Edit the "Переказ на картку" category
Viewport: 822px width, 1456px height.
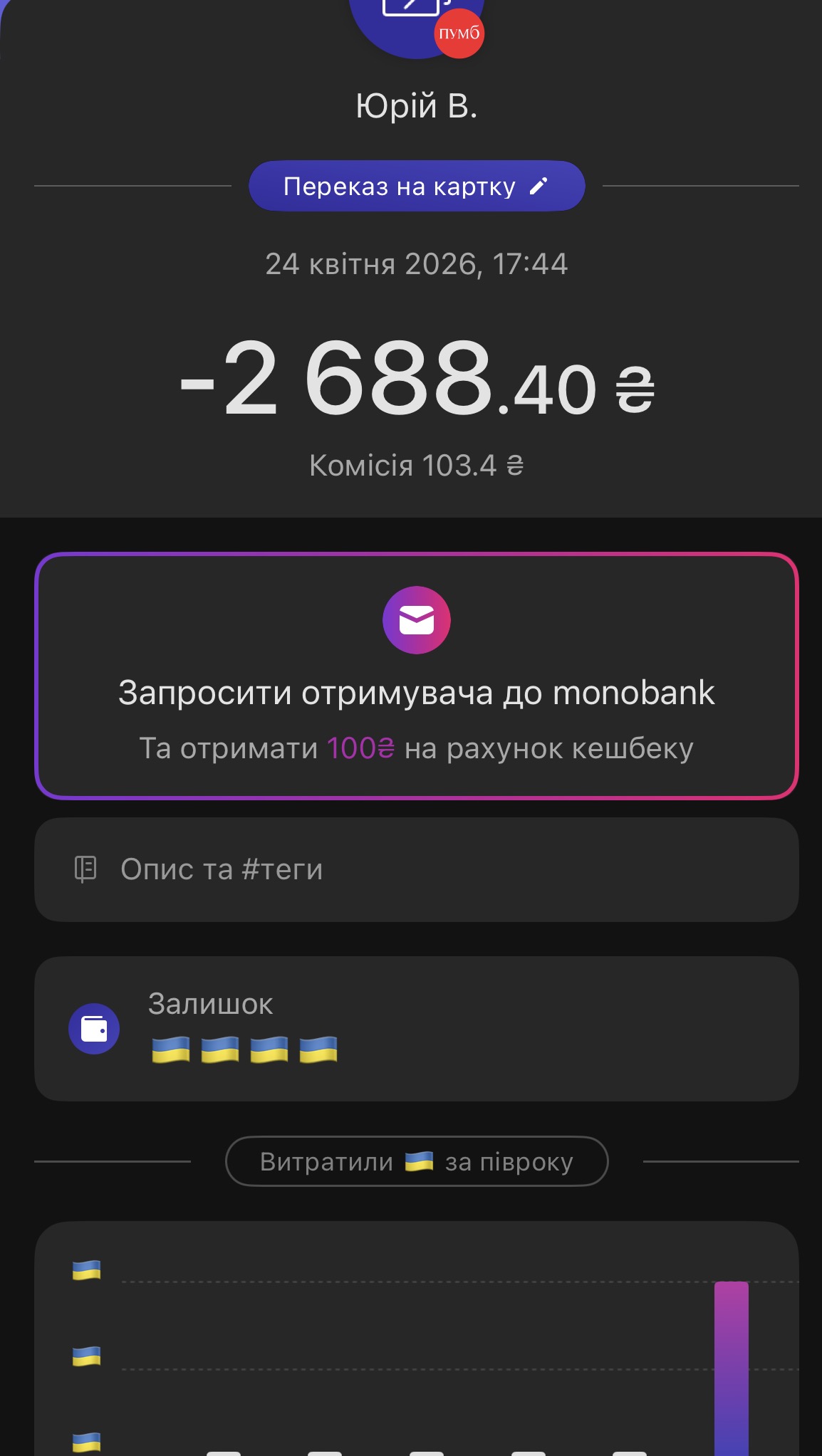coord(417,186)
